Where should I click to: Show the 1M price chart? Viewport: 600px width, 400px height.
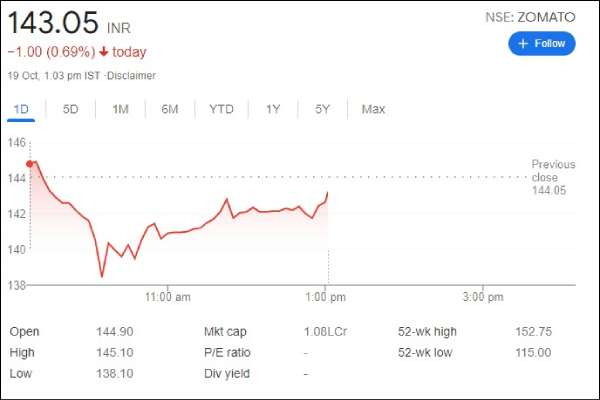tap(120, 109)
